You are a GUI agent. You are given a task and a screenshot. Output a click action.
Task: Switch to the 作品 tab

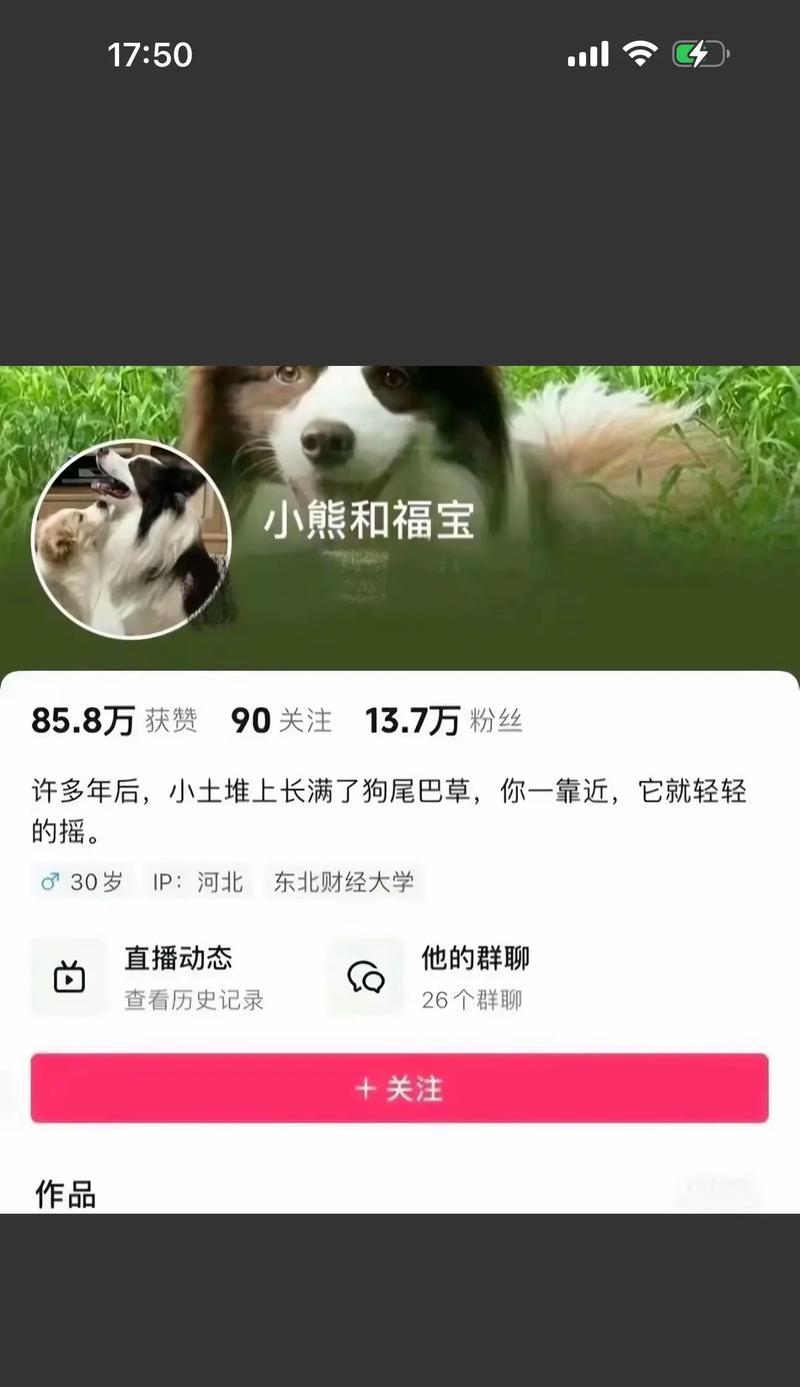[66, 1193]
